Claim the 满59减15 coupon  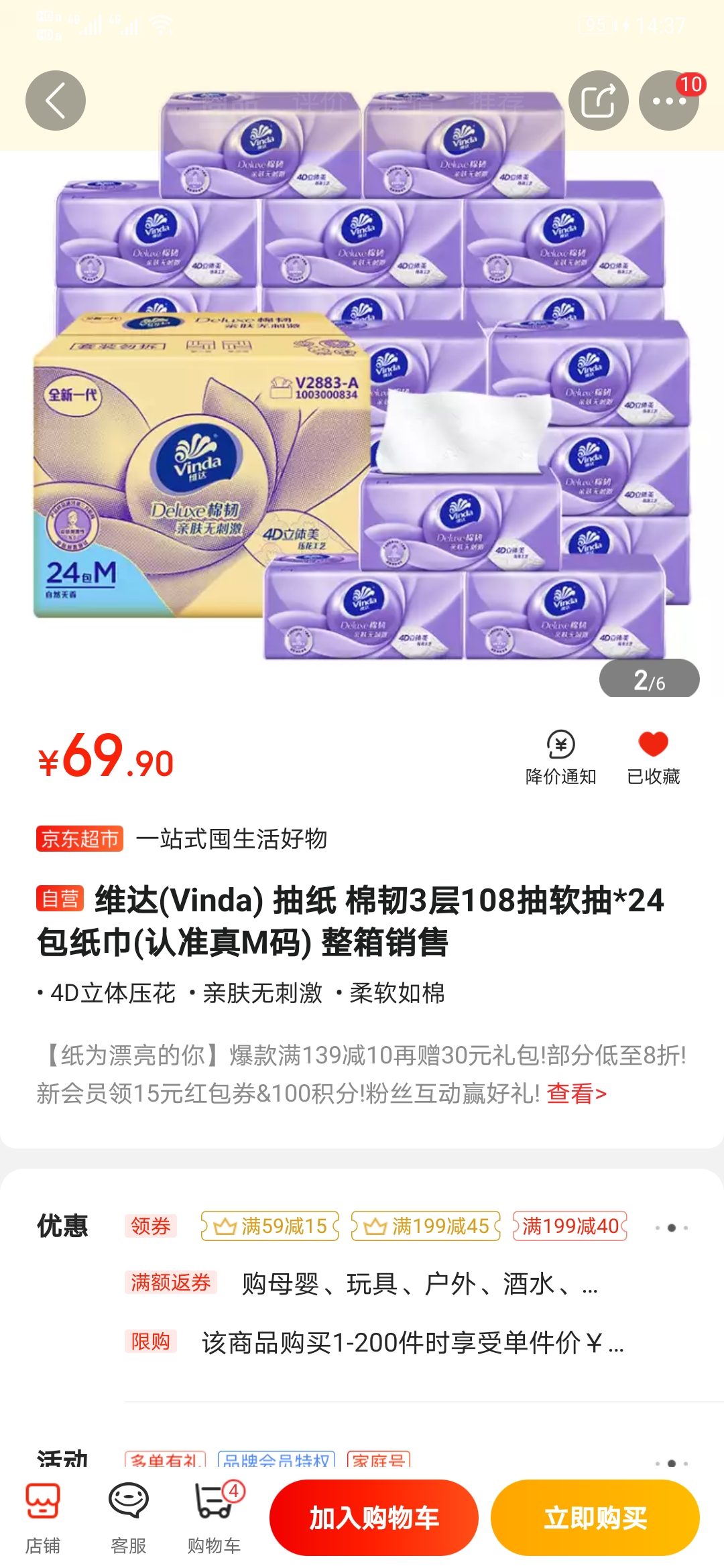(270, 1226)
